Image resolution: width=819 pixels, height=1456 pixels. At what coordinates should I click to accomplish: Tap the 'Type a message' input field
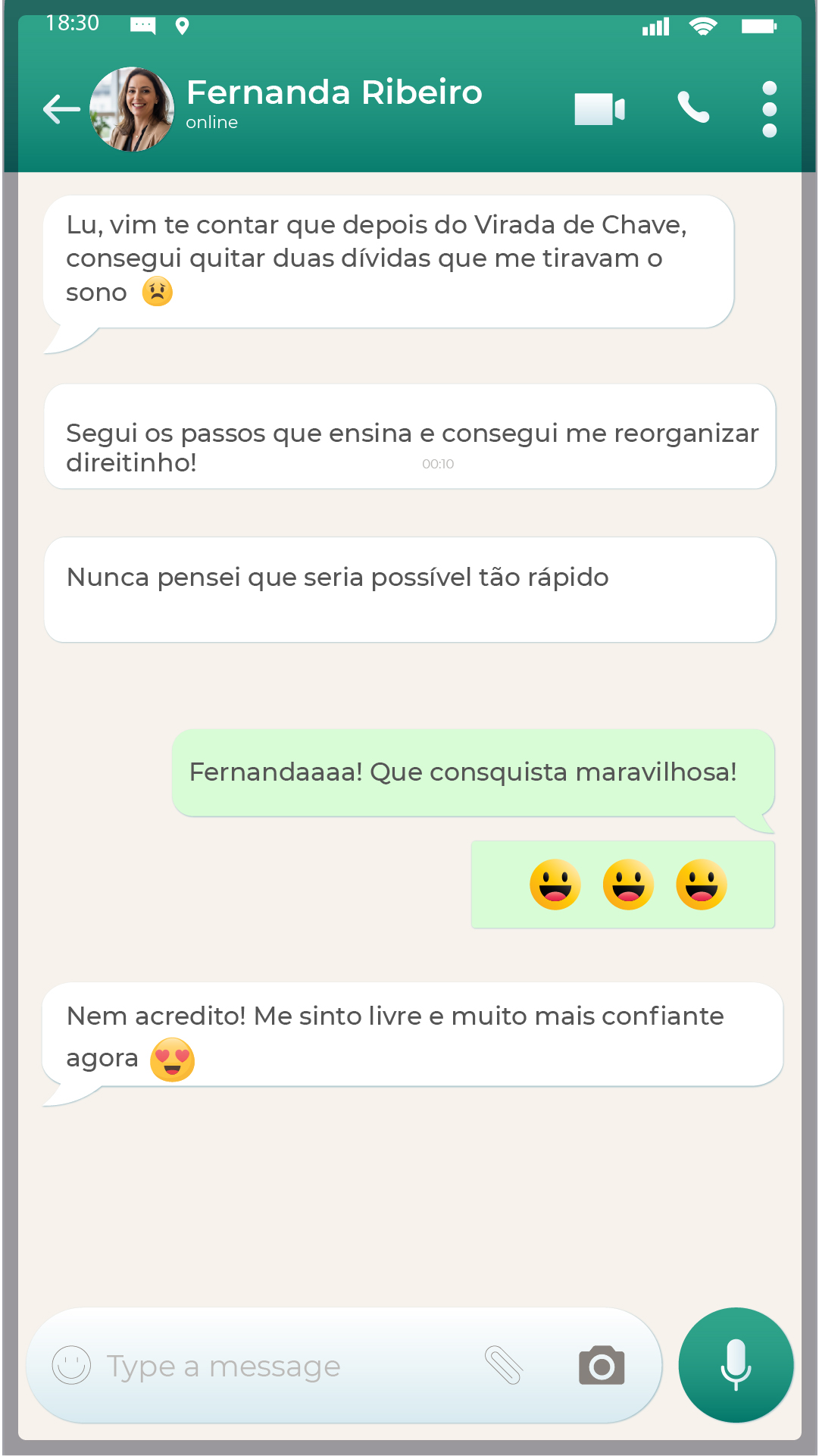click(227, 1364)
